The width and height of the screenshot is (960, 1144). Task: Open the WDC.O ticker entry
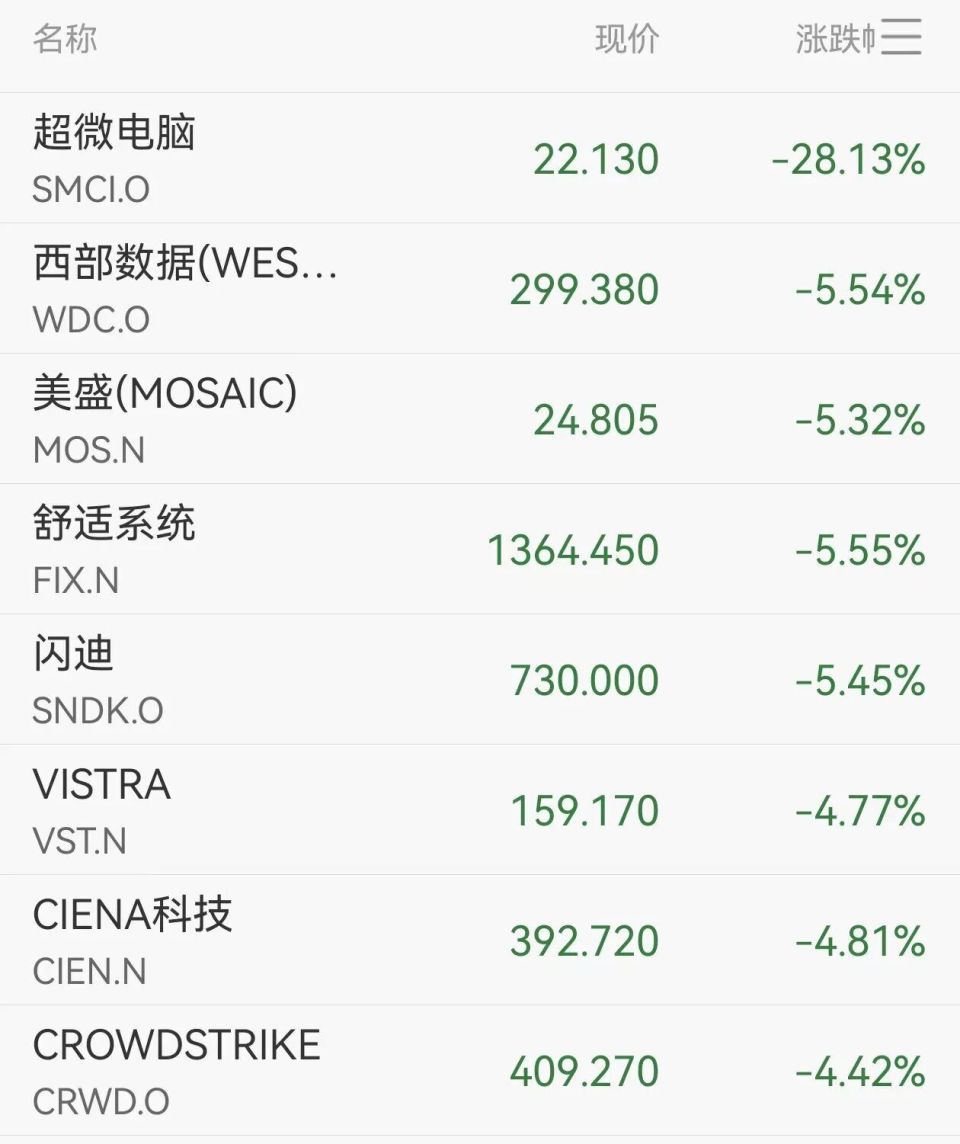click(85, 319)
